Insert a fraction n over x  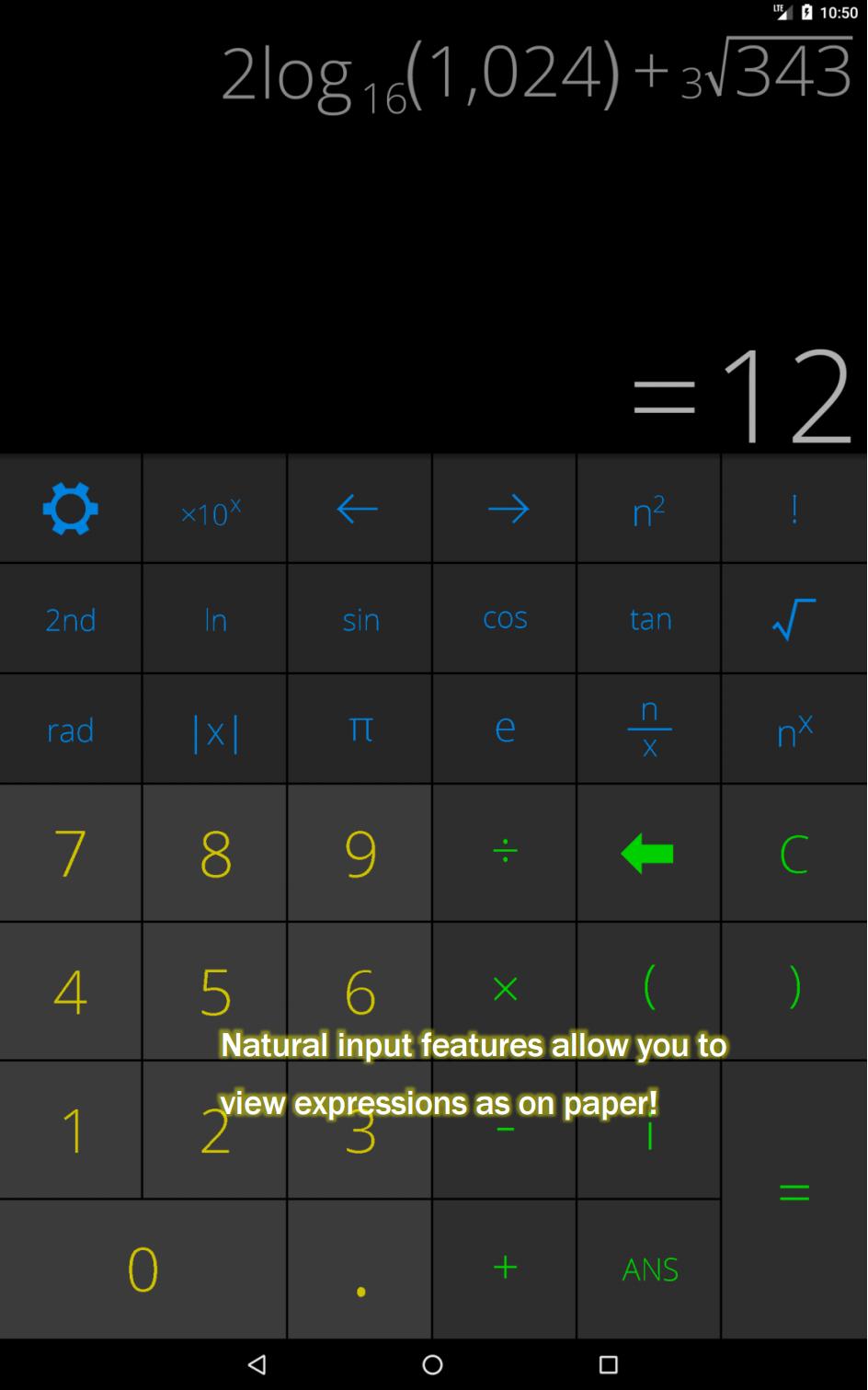click(648, 729)
